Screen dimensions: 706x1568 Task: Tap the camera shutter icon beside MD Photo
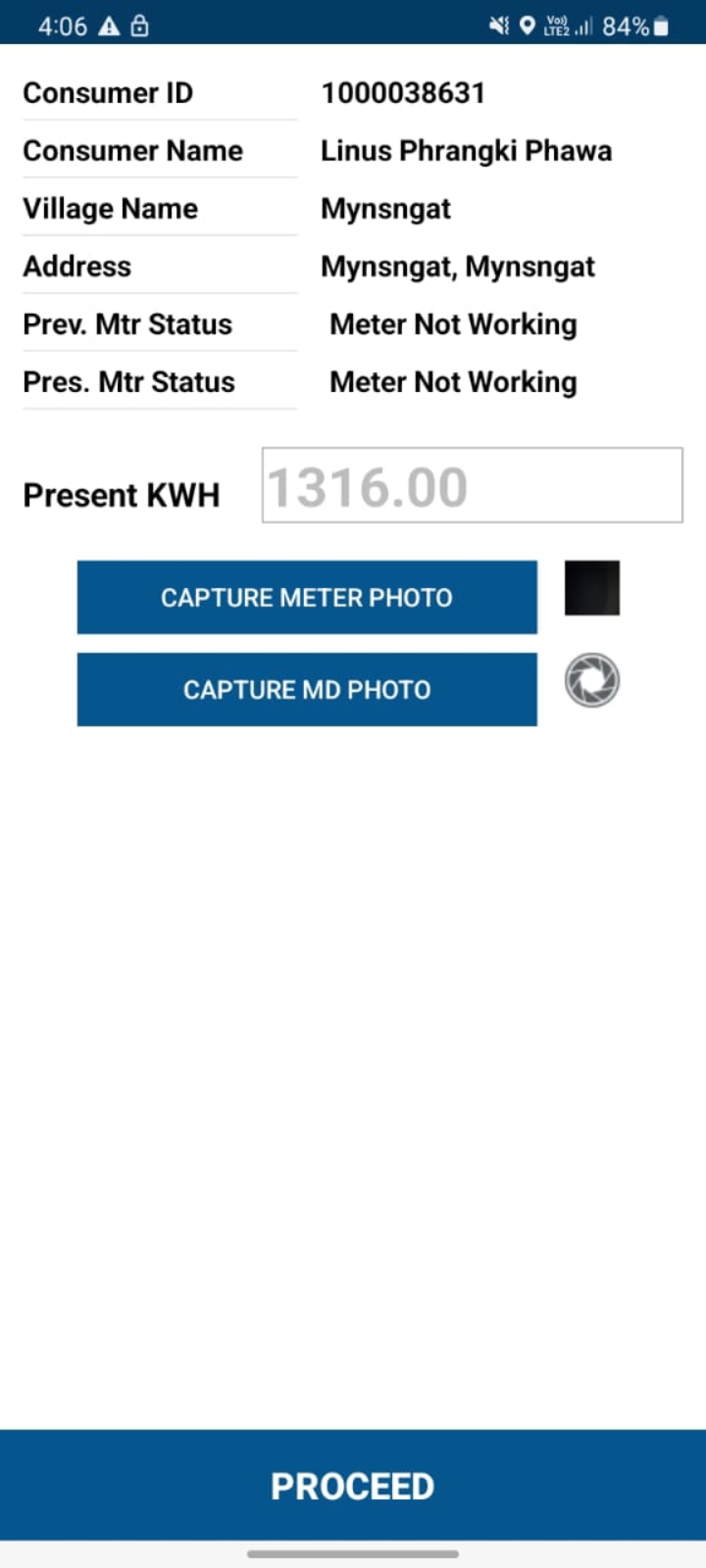click(x=592, y=681)
